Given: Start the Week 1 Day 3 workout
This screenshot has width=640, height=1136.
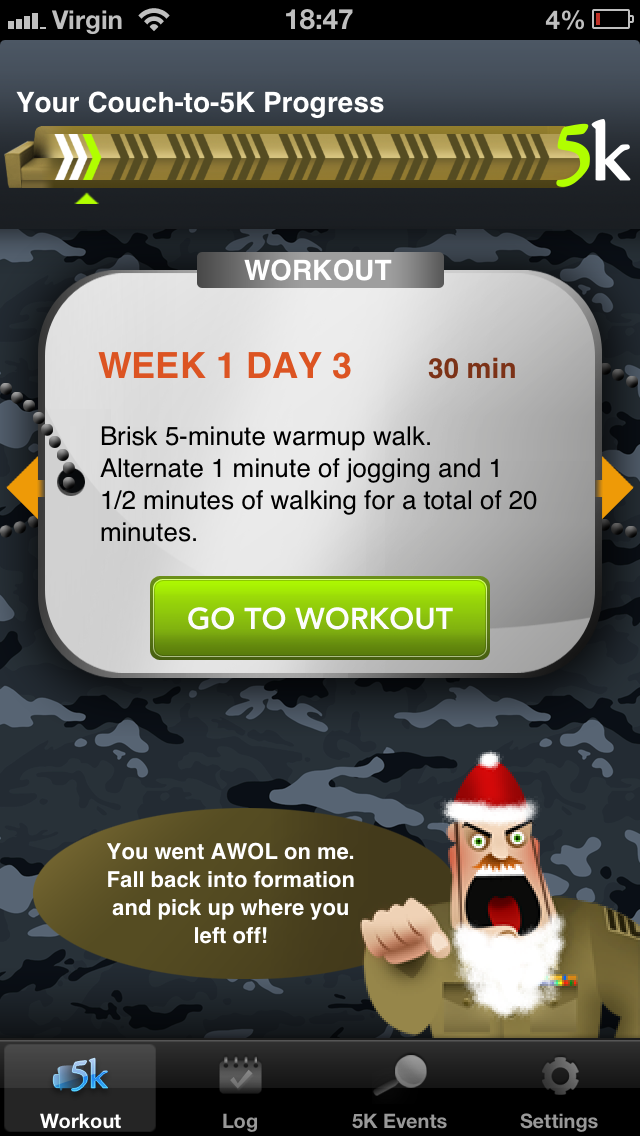Looking at the screenshot, I should tap(319, 618).
